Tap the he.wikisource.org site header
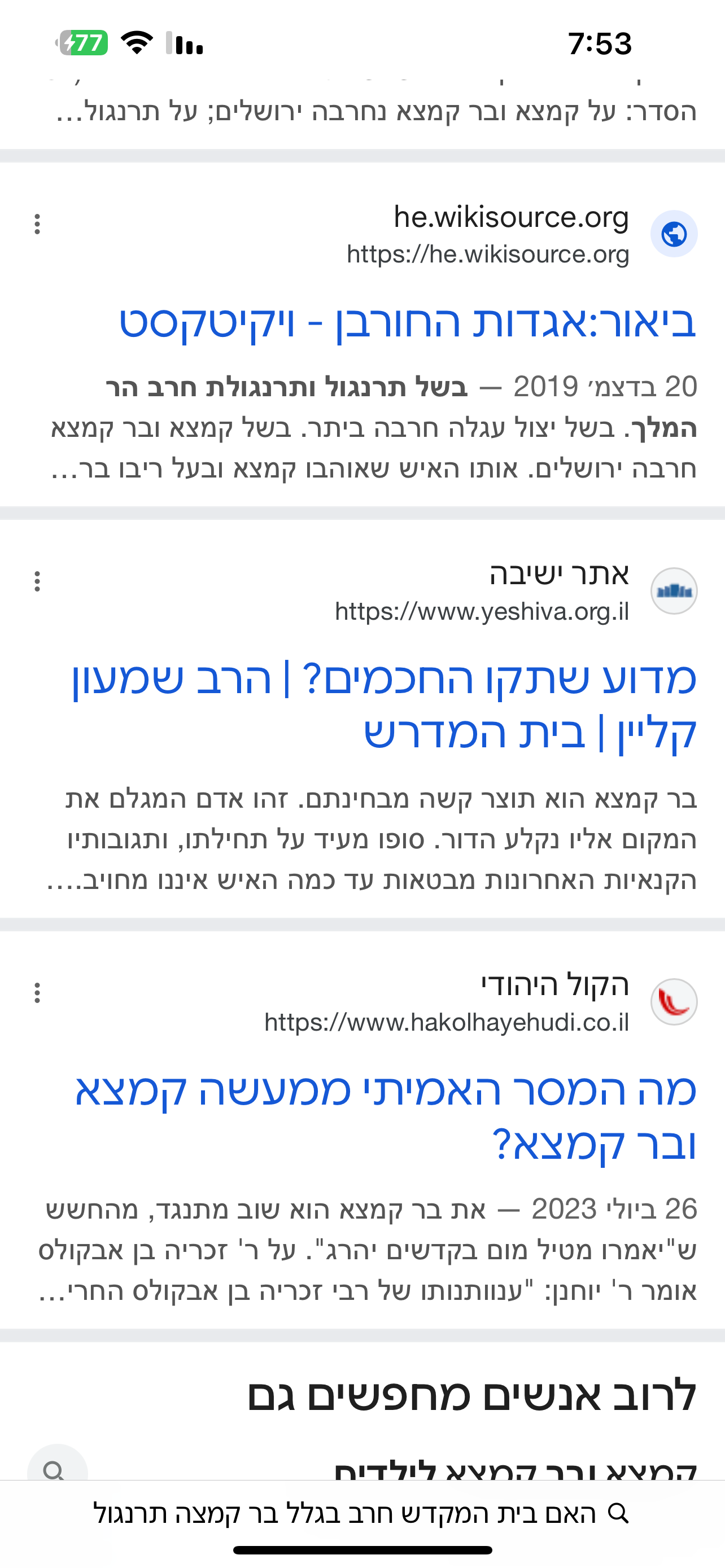The height and width of the screenshot is (1568, 725). [x=512, y=234]
